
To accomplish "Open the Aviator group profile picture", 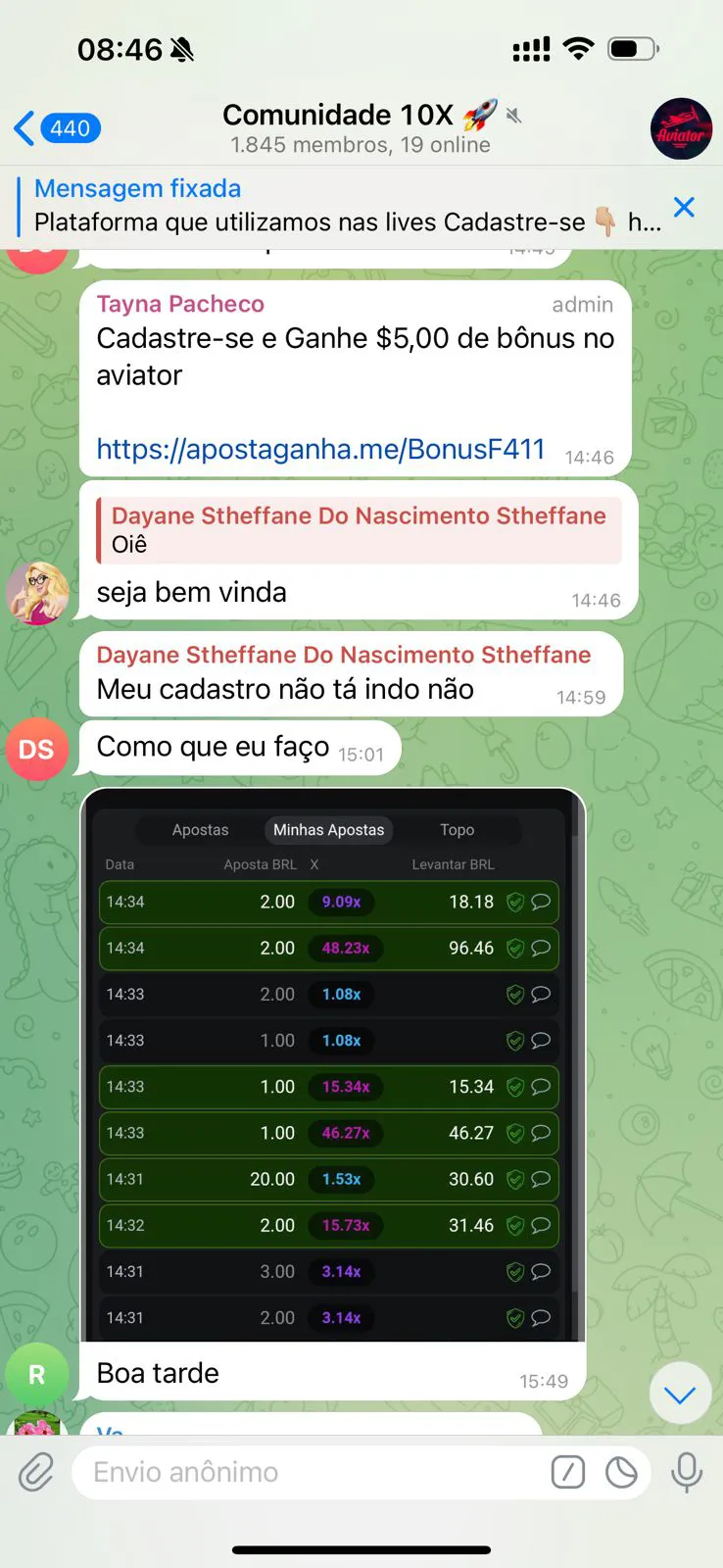I will (x=681, y=128).
